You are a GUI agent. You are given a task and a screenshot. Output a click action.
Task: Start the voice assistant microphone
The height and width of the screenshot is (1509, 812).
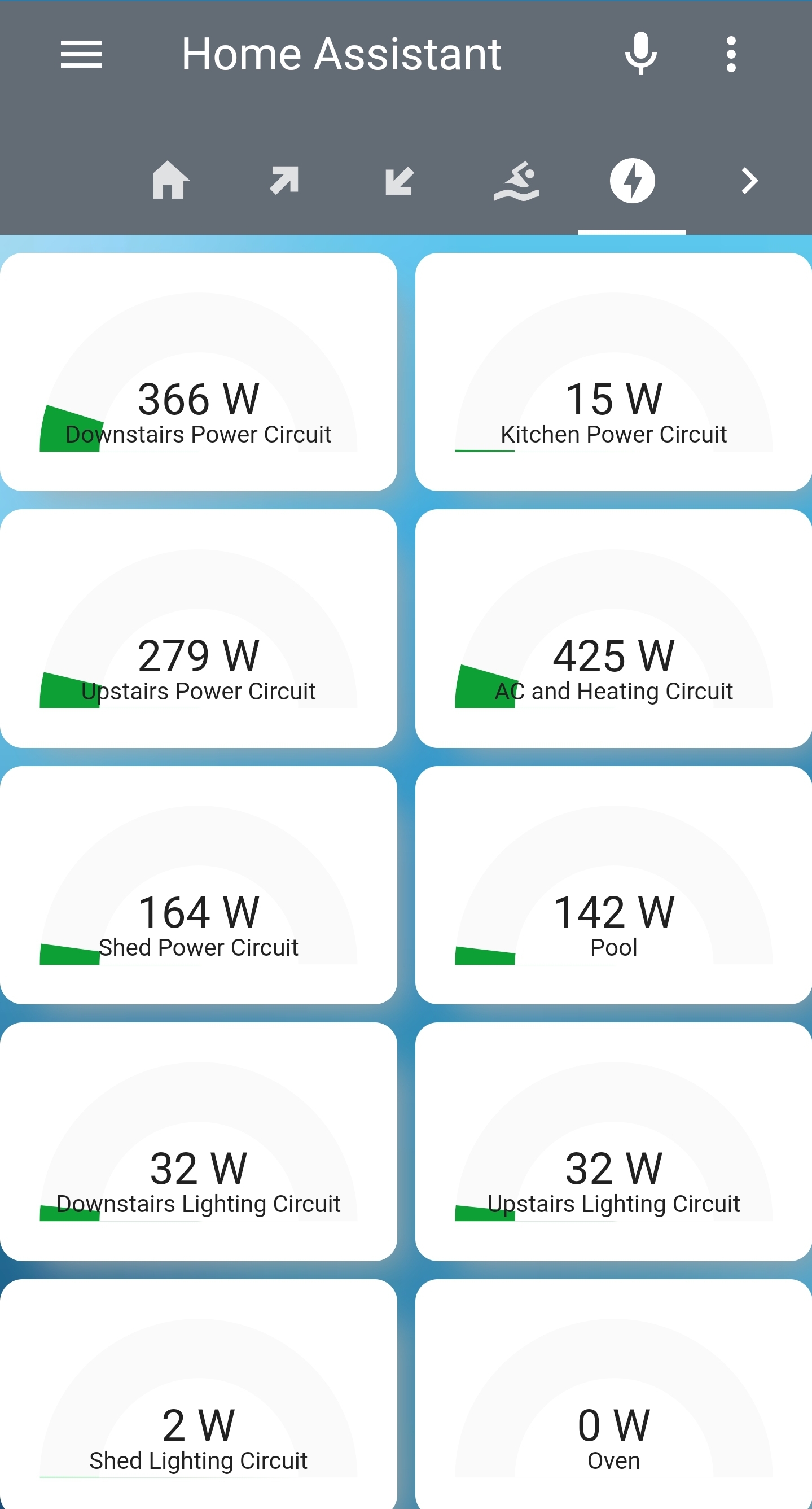[640, 54]
